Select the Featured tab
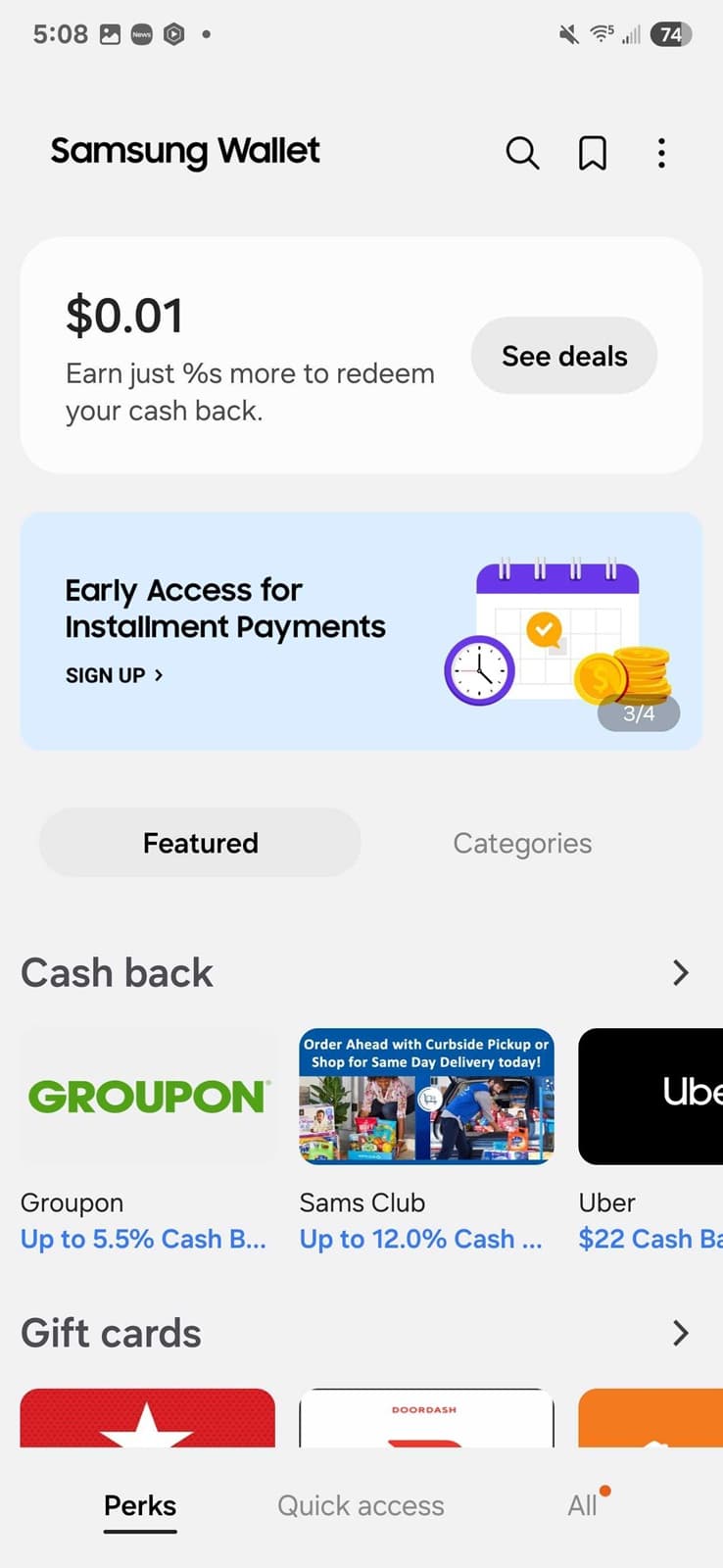This screenshot has width=723, height=1568. coord(200,843)
